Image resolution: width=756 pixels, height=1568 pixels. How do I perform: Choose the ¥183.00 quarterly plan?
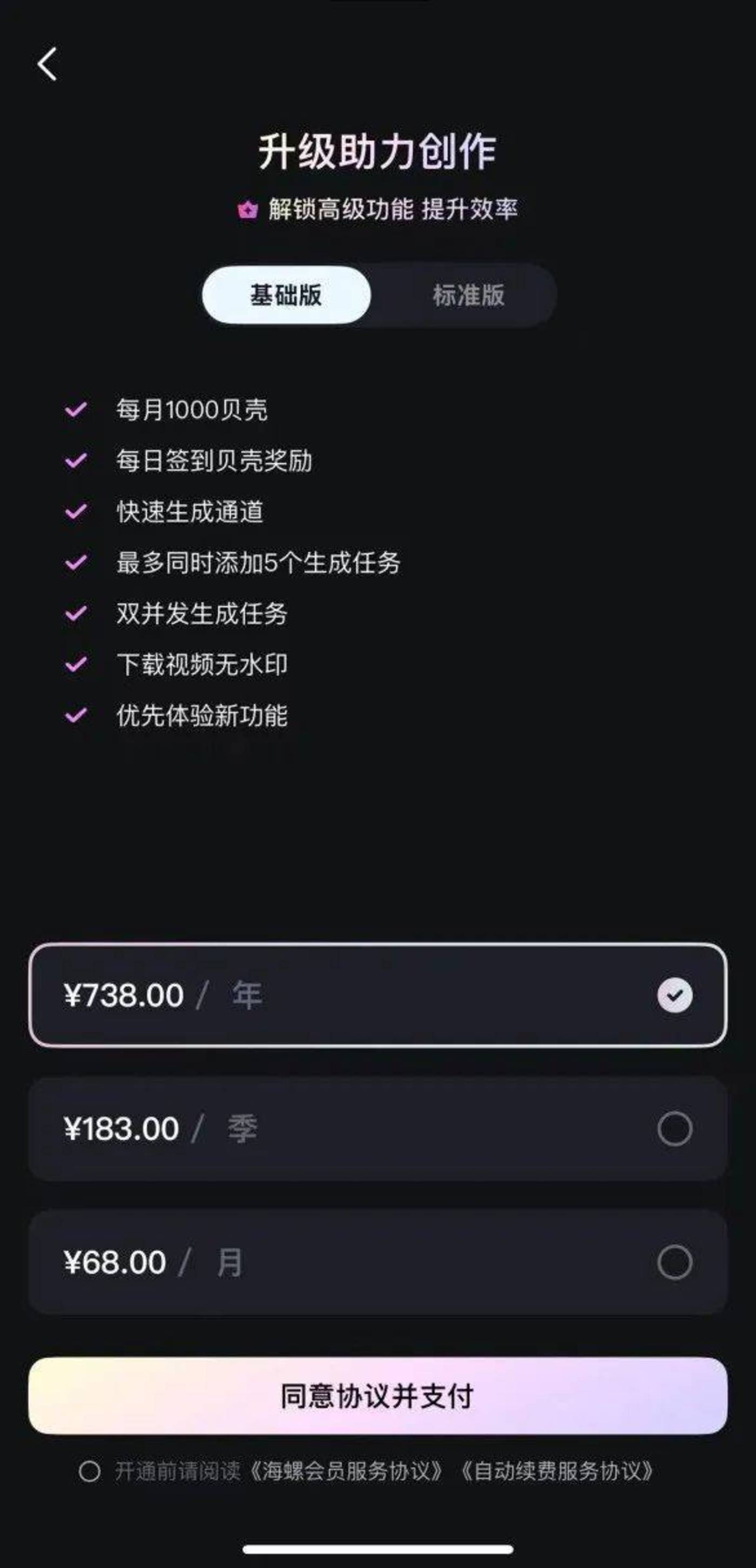tap(377, 1129)
